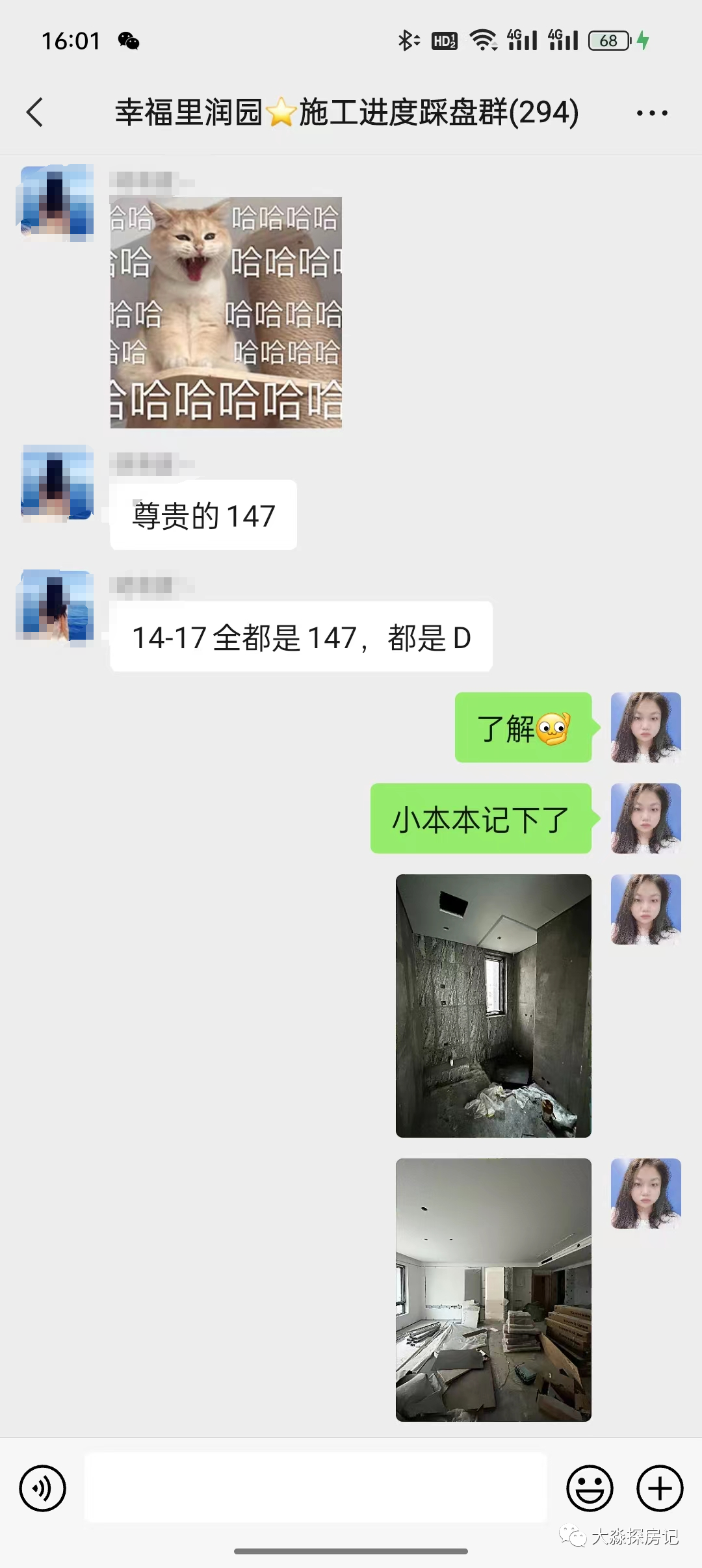
Task: Open profile of the cat sticker sender
Action: [57, 202]
